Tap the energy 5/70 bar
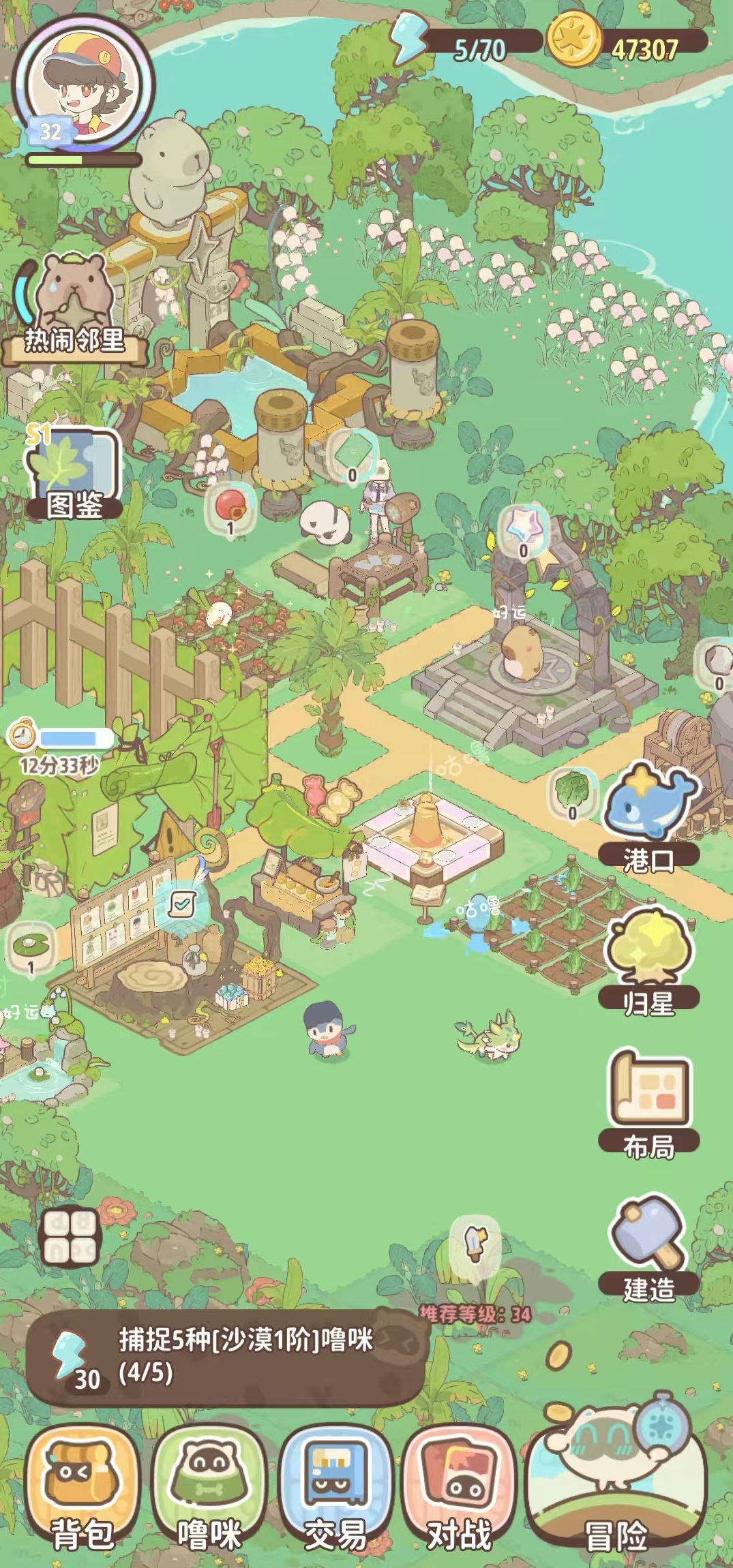The height and width of the screenshot is (1568, 733). (464, 48)
